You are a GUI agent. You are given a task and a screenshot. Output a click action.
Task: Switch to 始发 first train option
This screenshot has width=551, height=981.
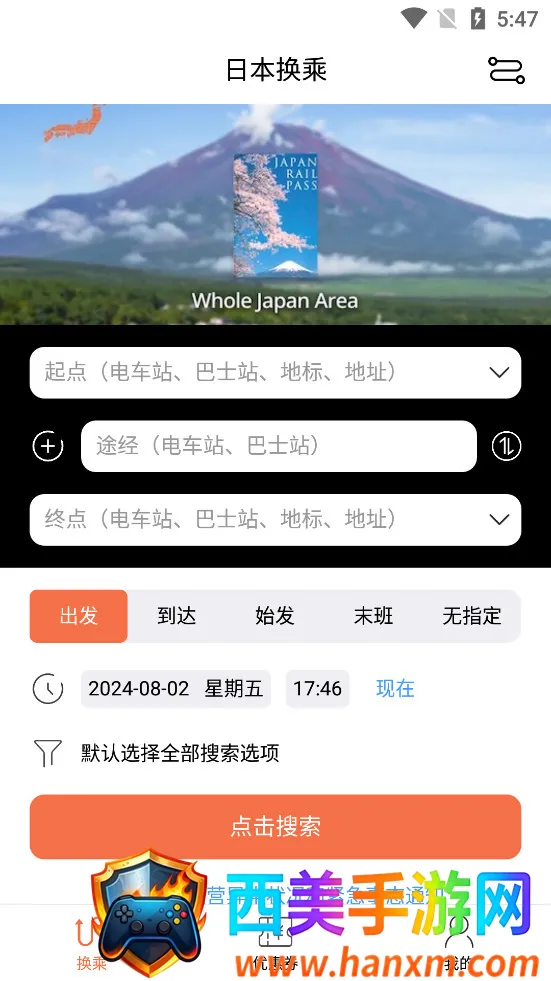click(275, 616)
